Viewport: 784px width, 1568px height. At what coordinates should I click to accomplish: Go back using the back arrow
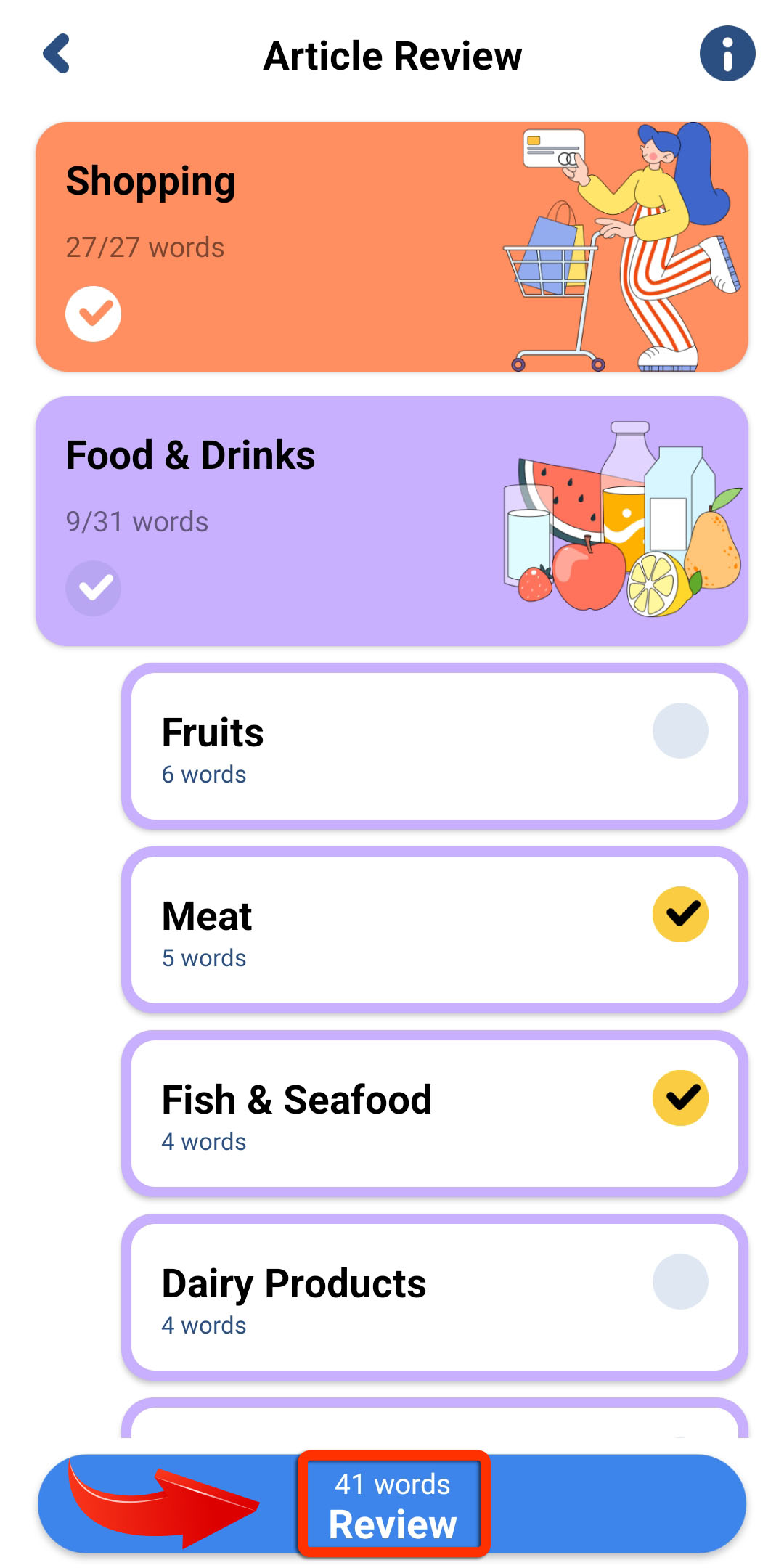coord(57,54)
